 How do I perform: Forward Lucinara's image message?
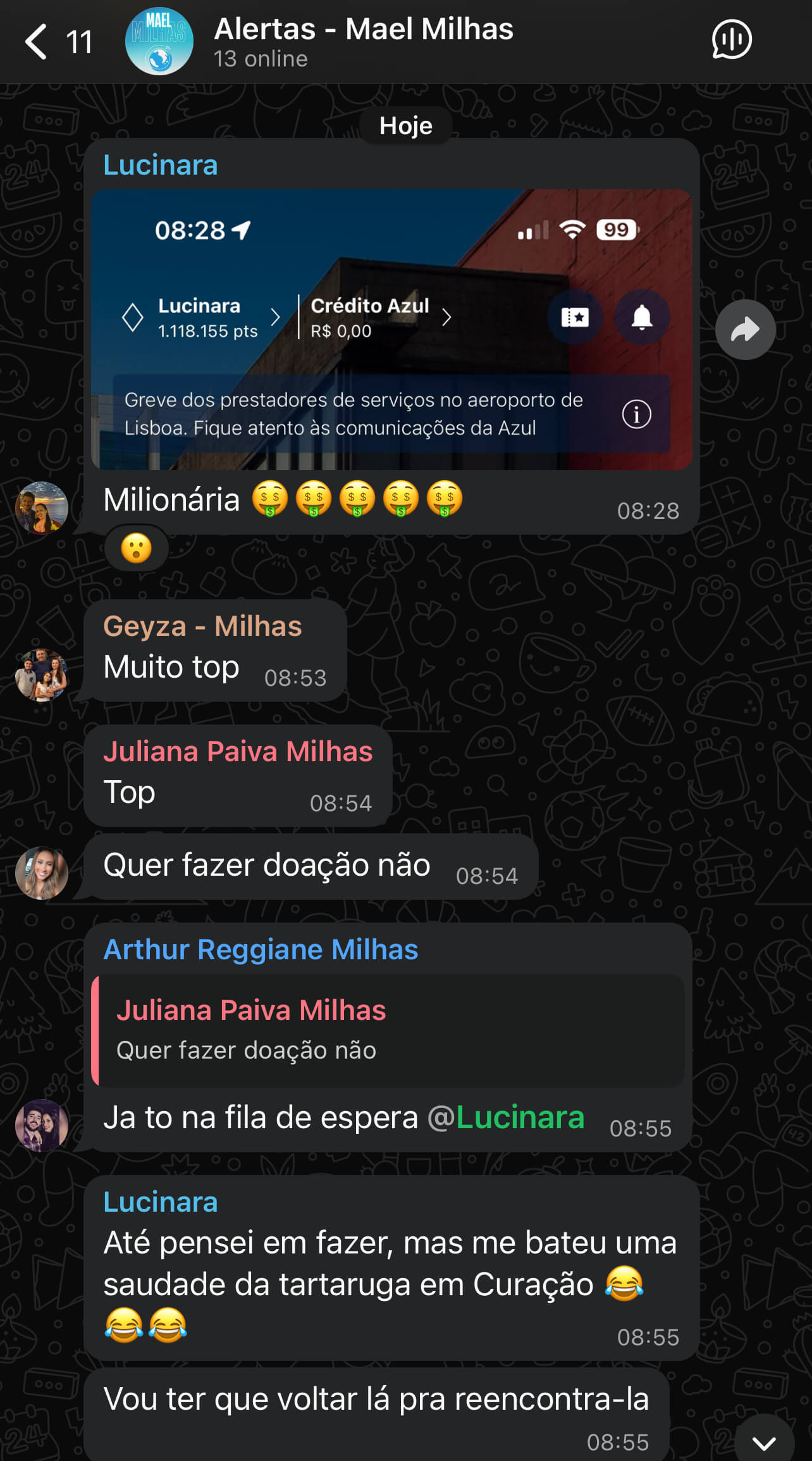pyautogui.click(x=745, y=330)
